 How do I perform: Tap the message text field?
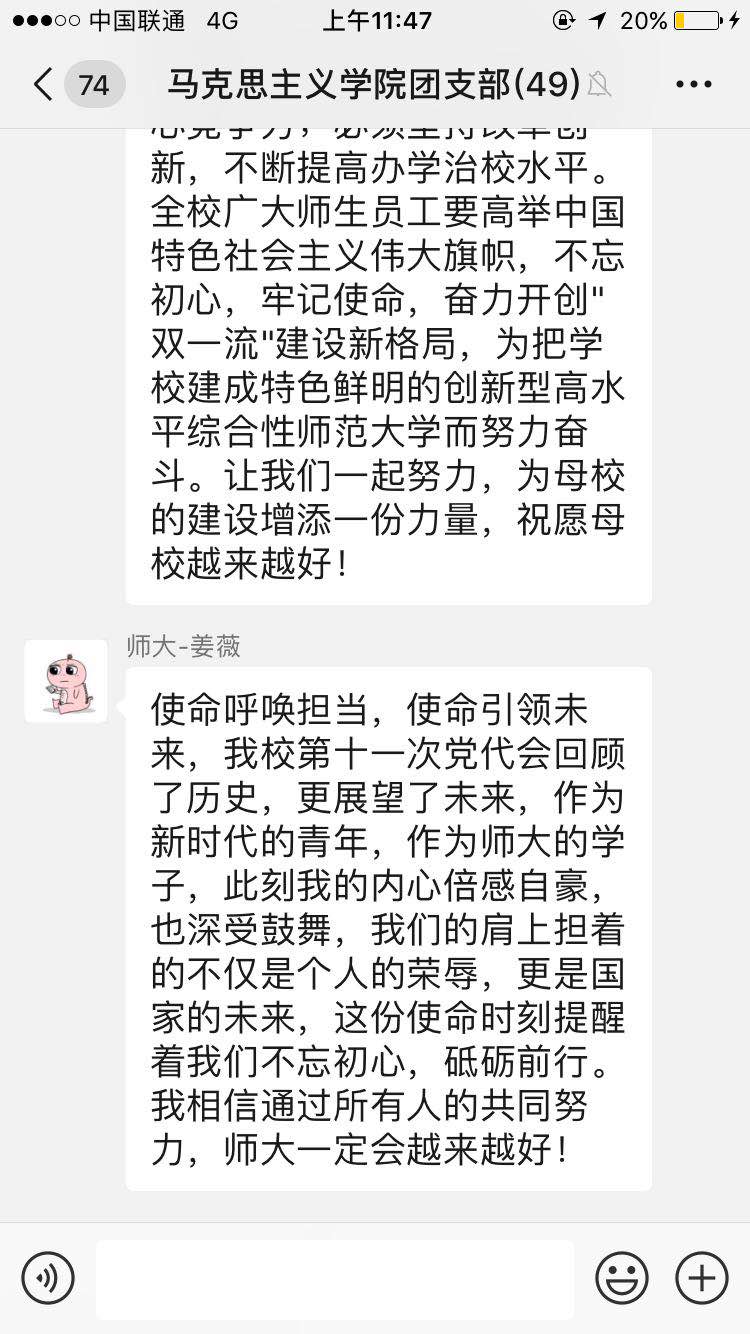pyautogui.click(x=335, y=1278)
